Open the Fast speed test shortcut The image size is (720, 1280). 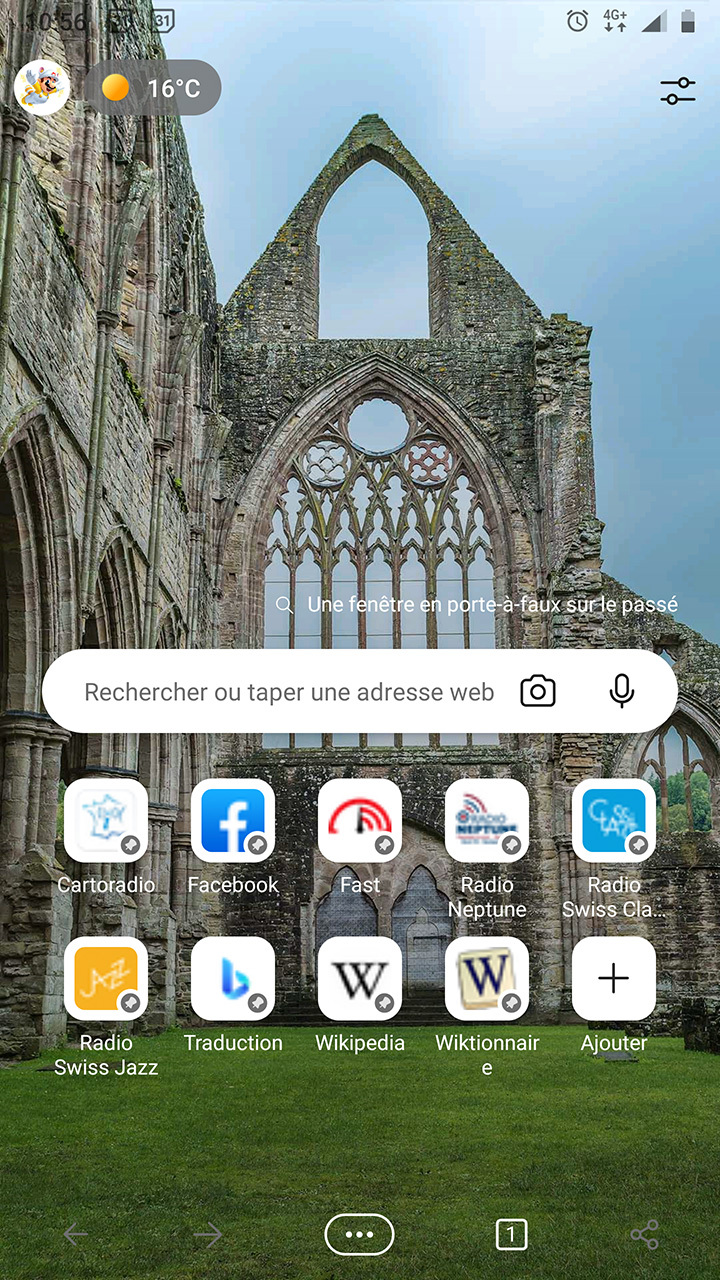(360, 821)
